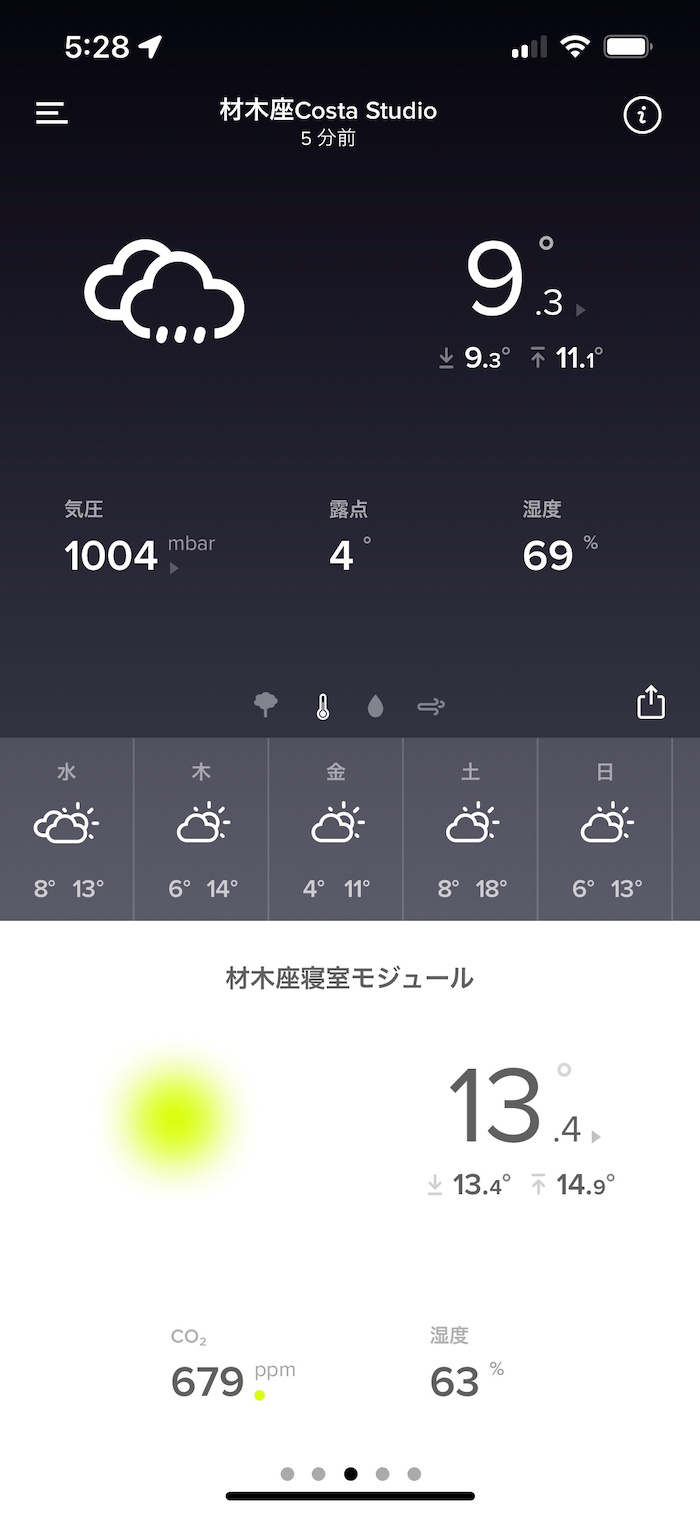Screen dimensions: 700x1515
Task: Share the outdoor weather data
Action: tap(651, 702)
